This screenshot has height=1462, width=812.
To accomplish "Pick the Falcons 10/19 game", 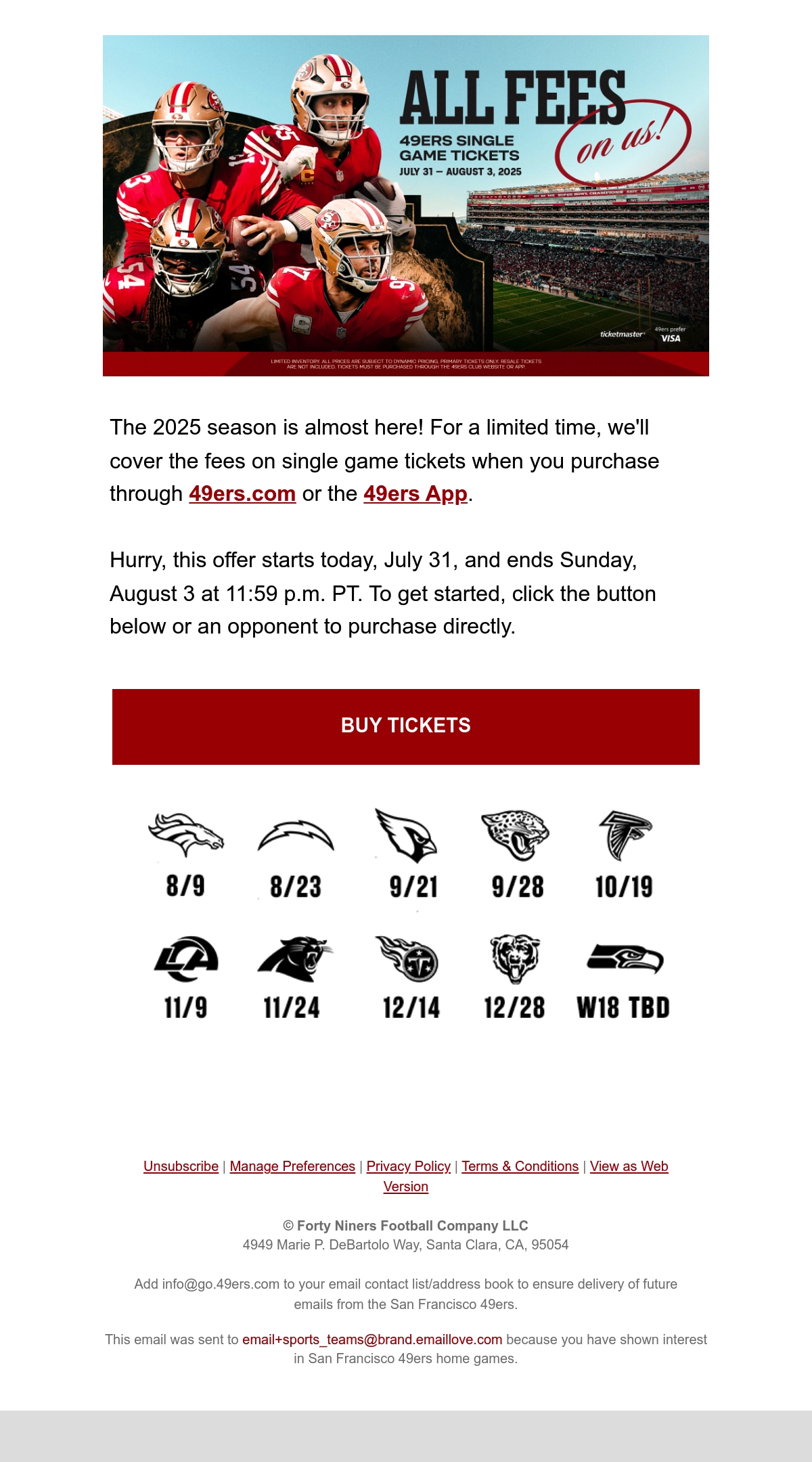I will tap(624, 856).
